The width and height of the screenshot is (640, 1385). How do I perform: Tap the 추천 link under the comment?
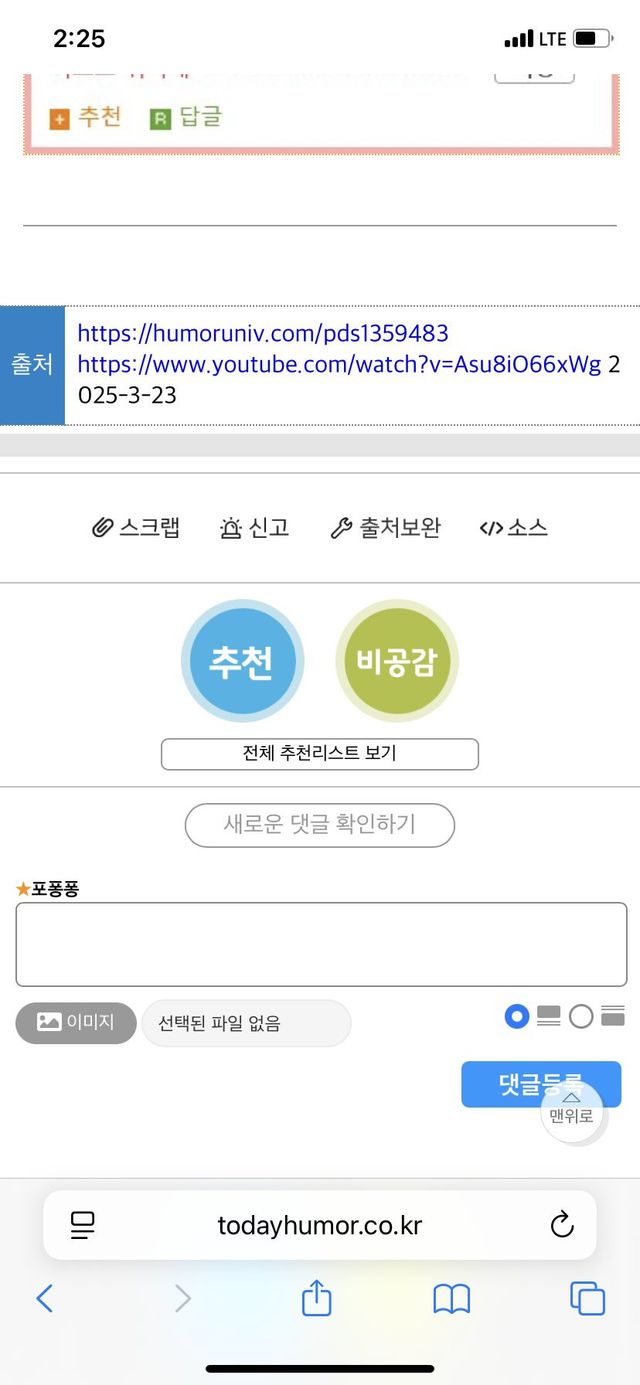pyautogui.click(x=87, y=117)
